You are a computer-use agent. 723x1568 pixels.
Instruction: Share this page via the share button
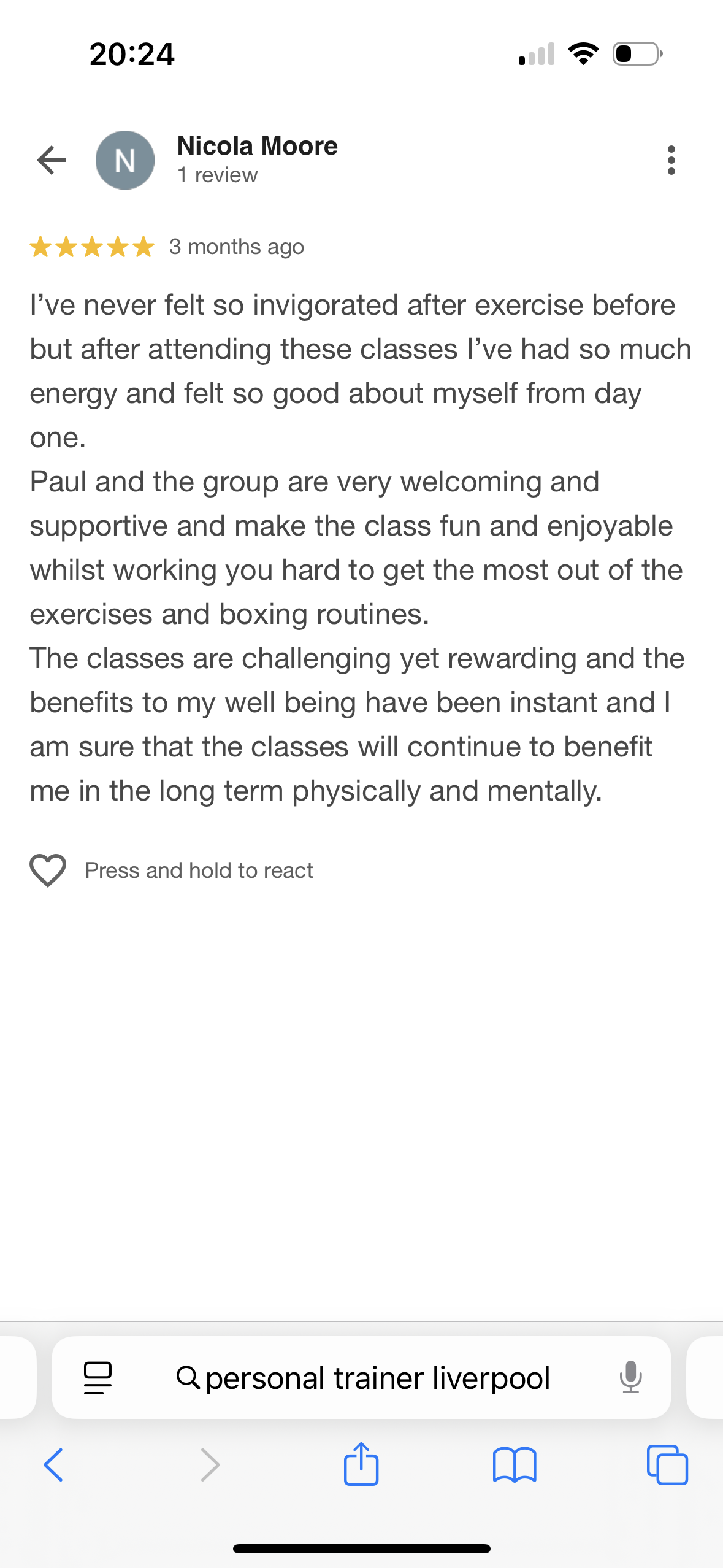361,1465
